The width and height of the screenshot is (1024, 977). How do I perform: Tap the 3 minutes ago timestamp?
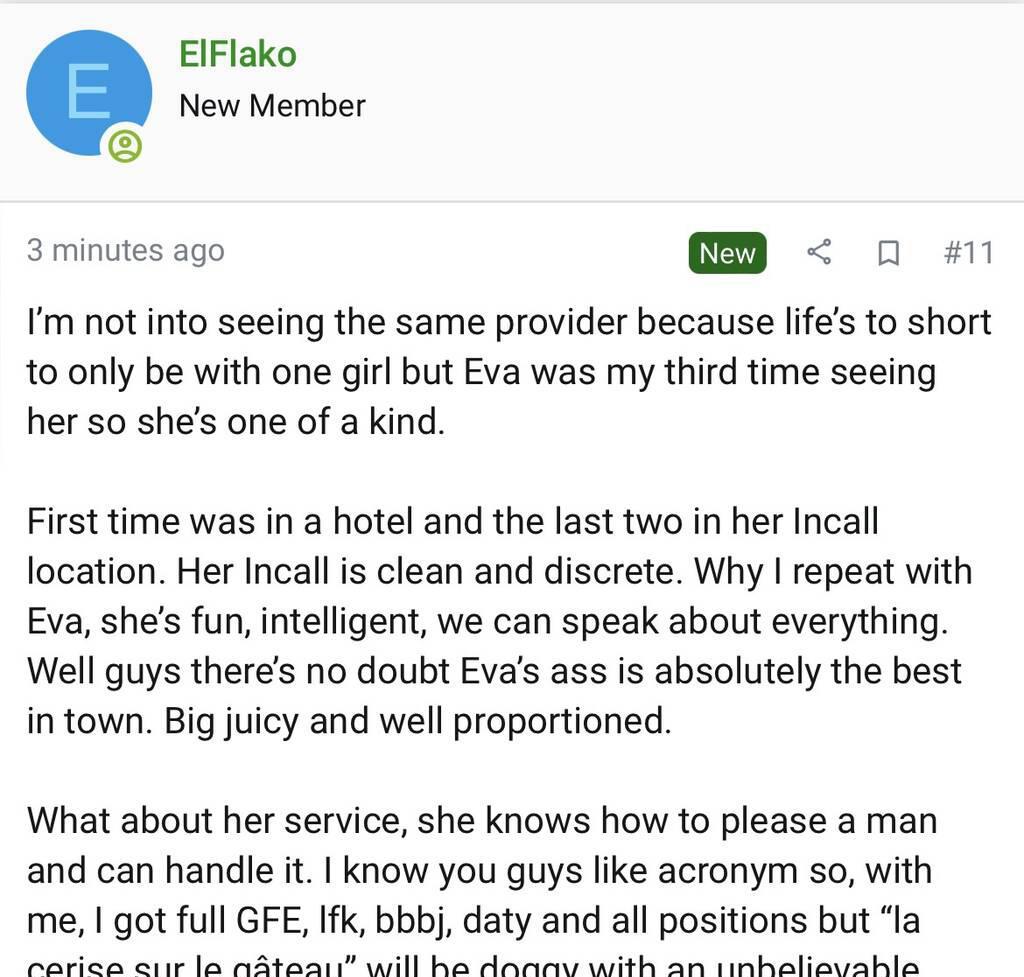point(125,250)
